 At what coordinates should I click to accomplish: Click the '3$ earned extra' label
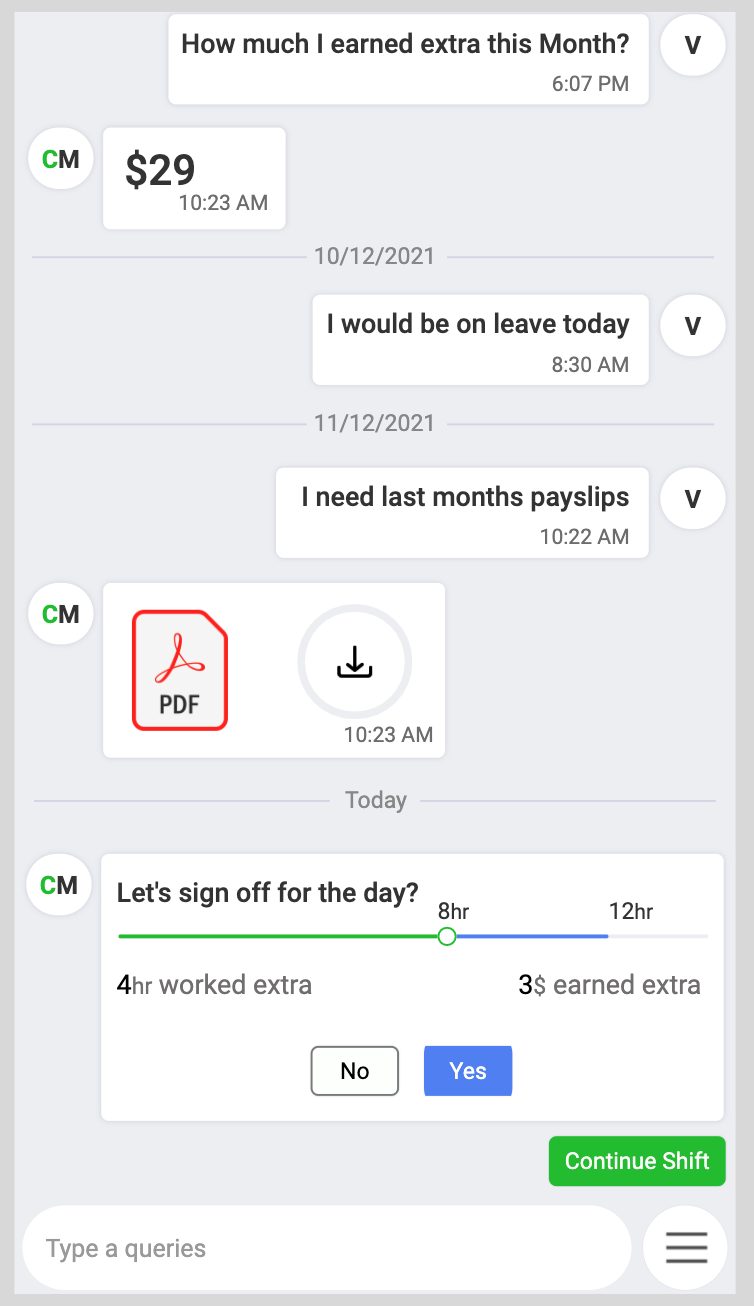609,985
